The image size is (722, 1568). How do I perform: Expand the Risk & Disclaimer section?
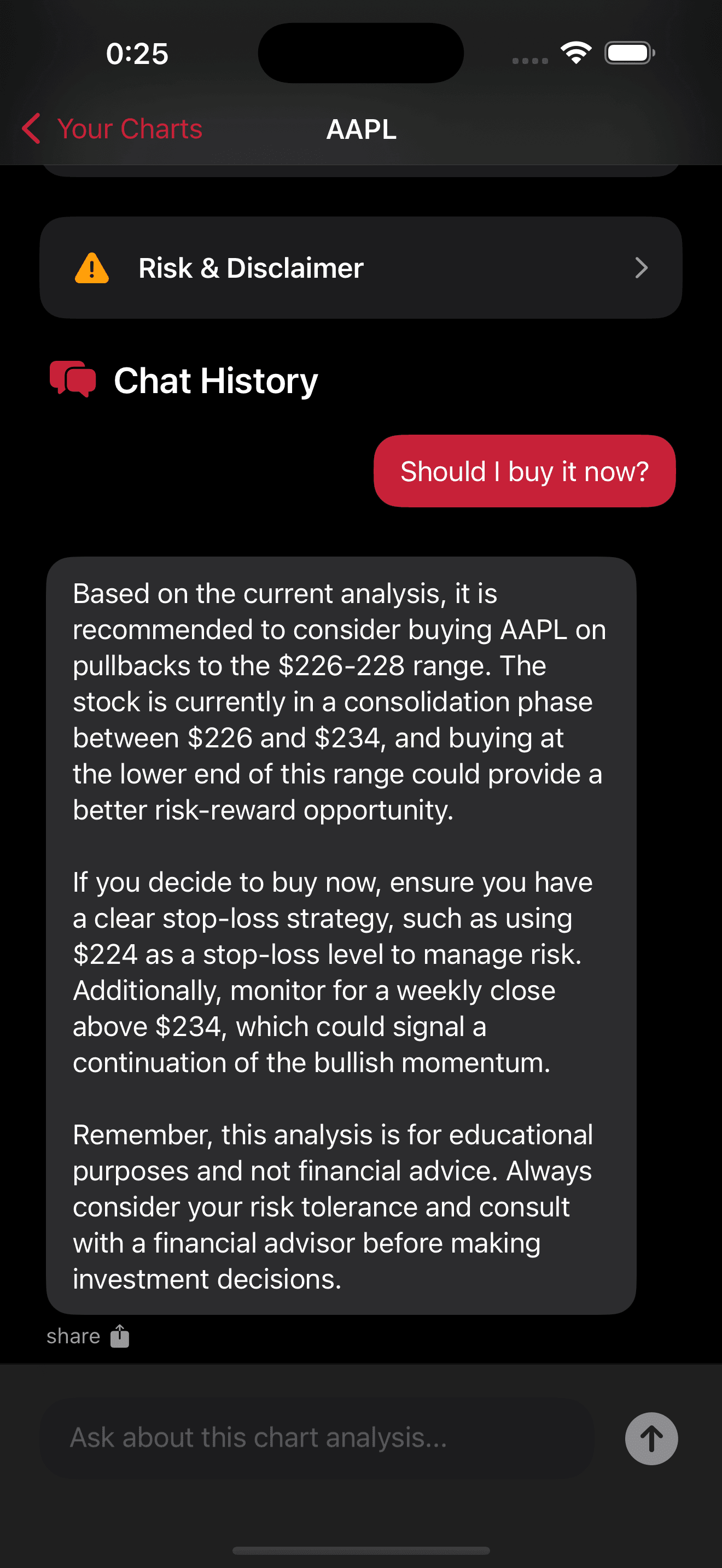pos(360,268)
